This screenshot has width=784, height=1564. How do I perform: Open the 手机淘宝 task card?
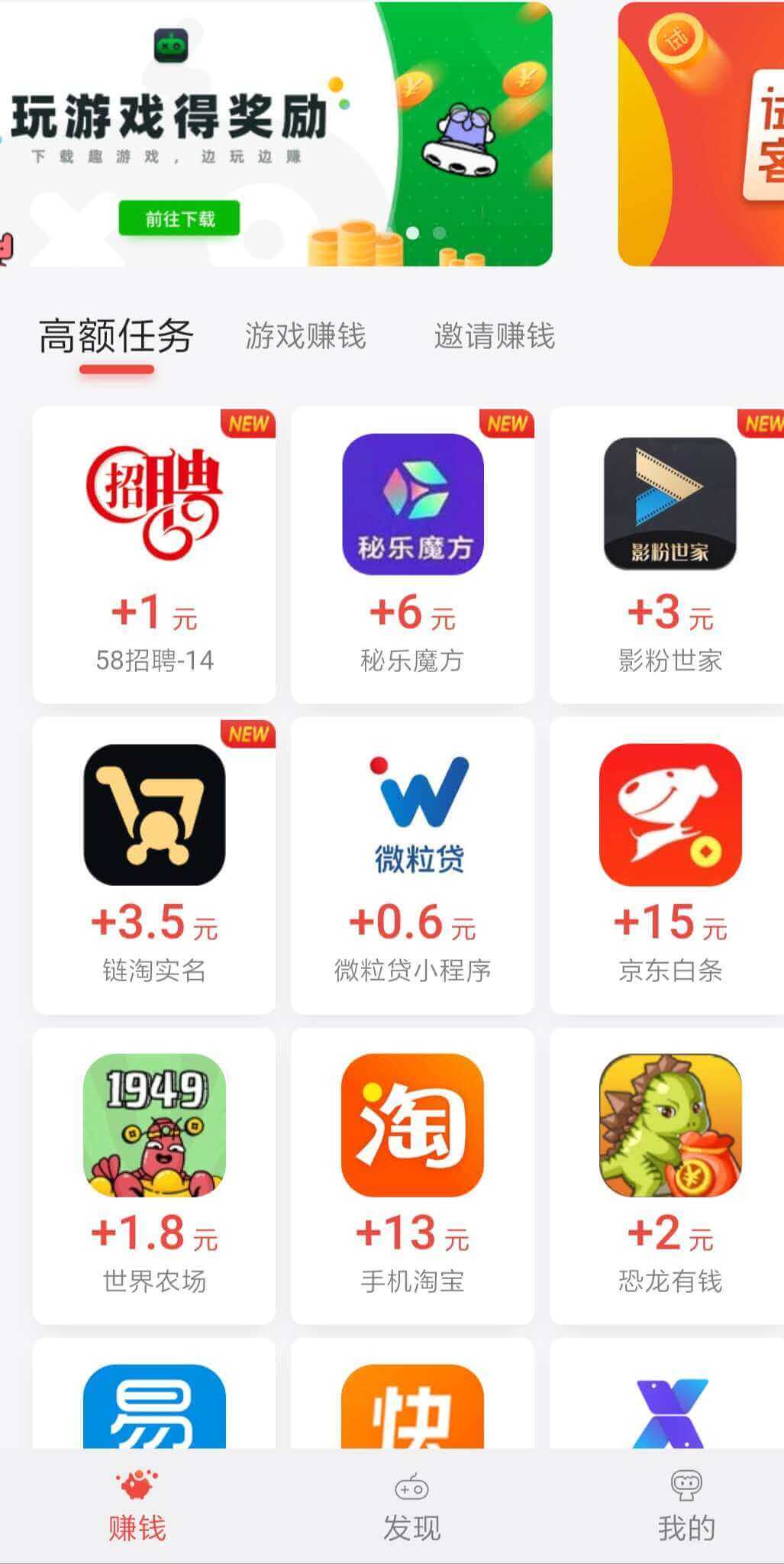pos(412,1176)
